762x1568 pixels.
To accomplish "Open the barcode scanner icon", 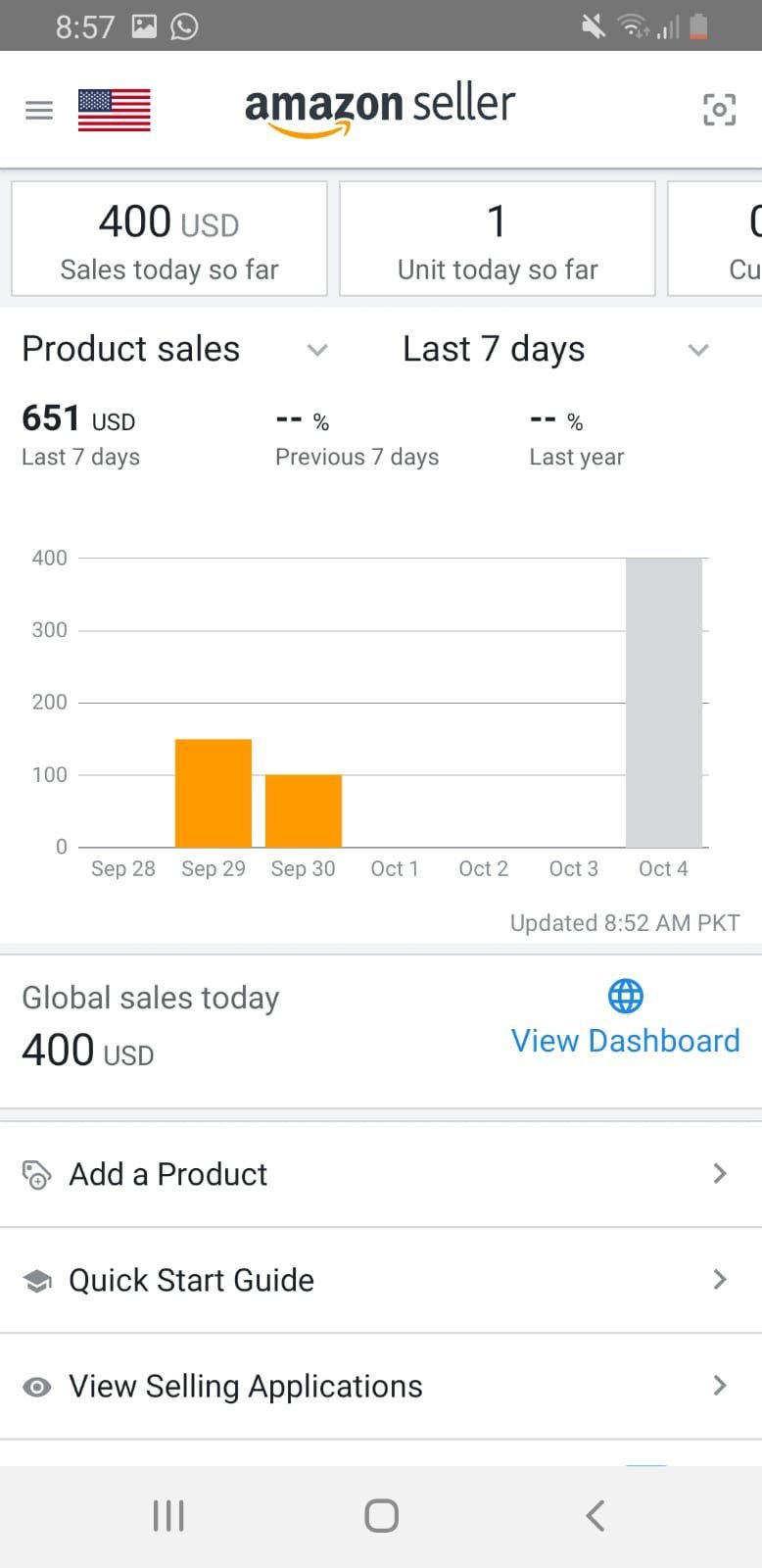I will pyautogui.click(x=719, y=109).
